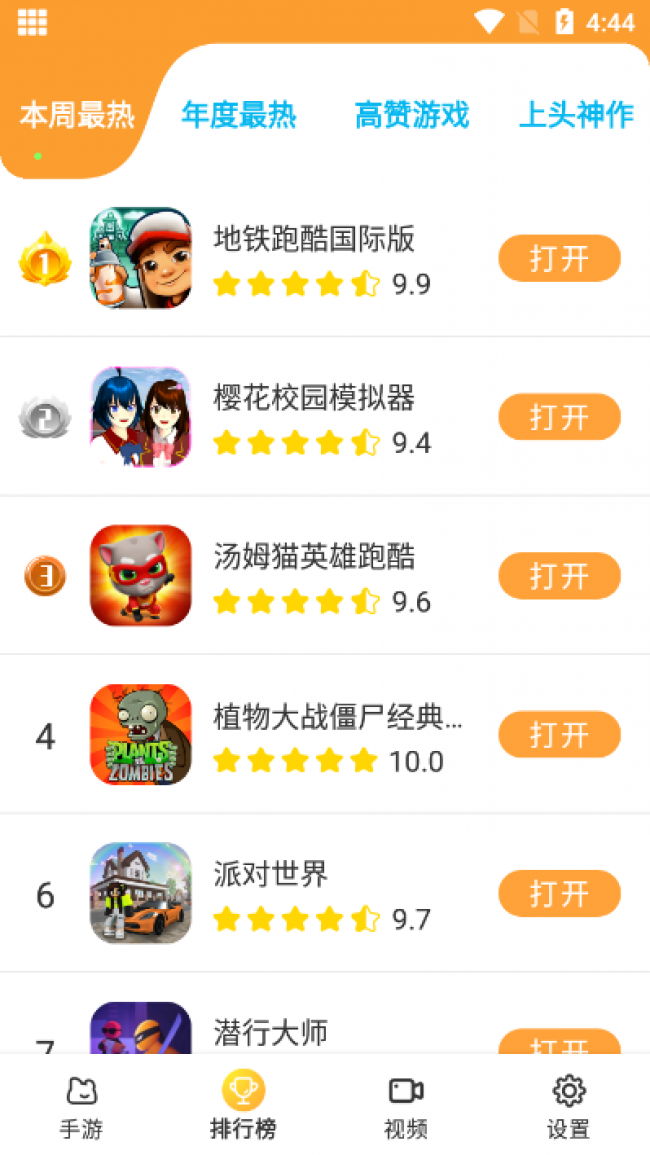Tap 打开 beside 派对世界
This screenshot has height=1155, width=650.
point(559,894)
